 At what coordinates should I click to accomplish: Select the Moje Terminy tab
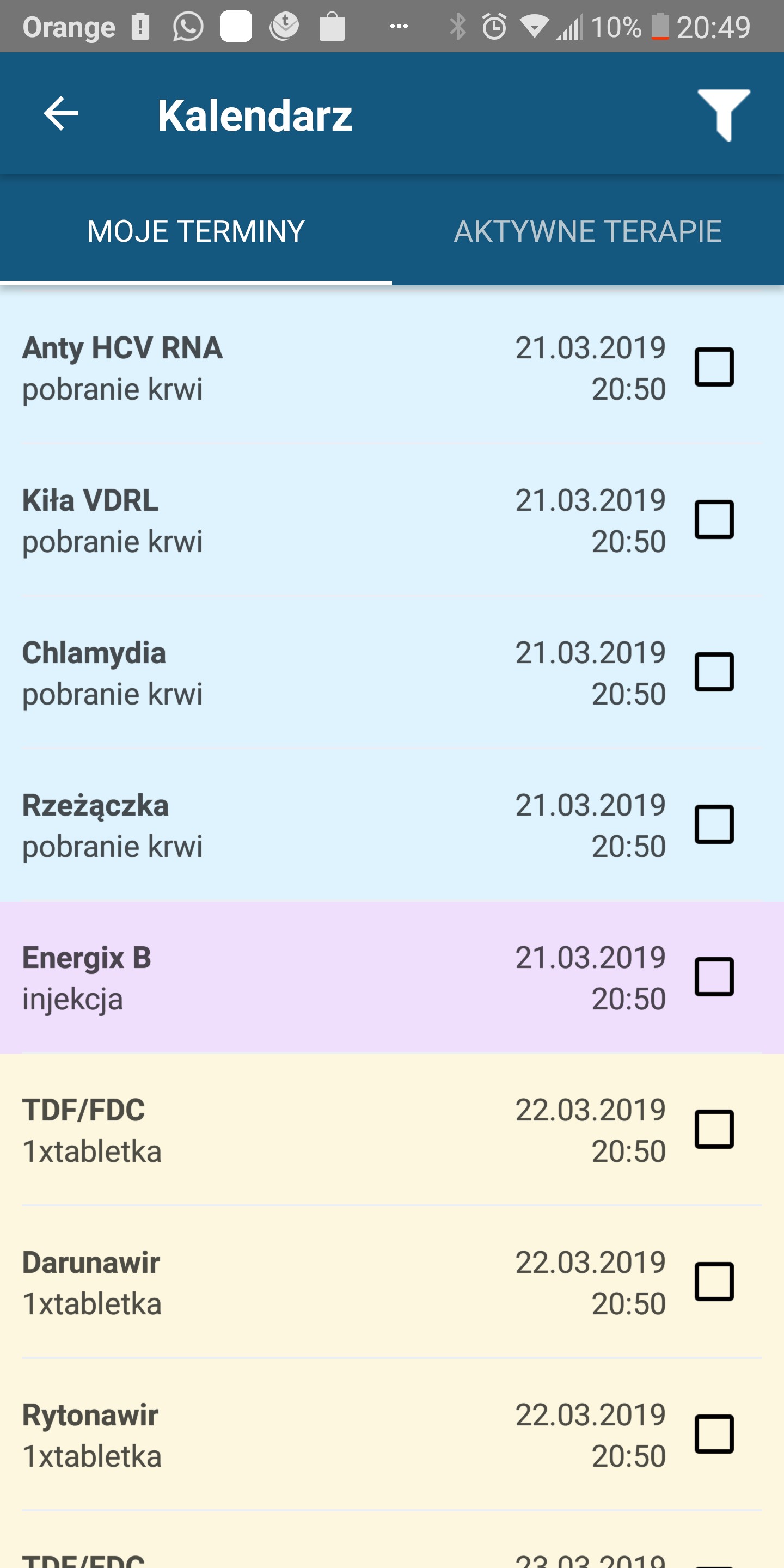pos(196,231)
